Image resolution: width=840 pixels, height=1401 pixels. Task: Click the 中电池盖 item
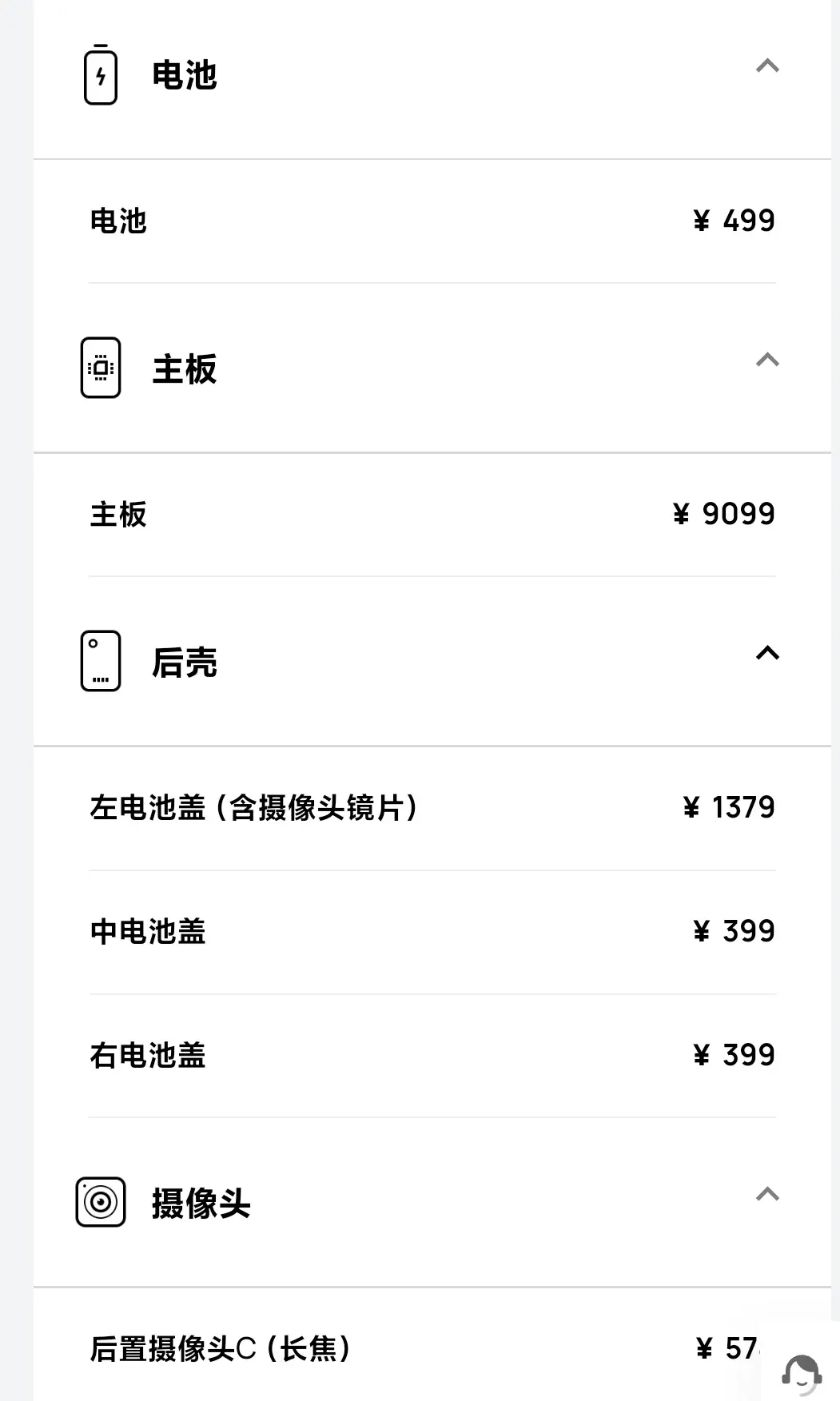pyautogui.click(x=432, y=932)
